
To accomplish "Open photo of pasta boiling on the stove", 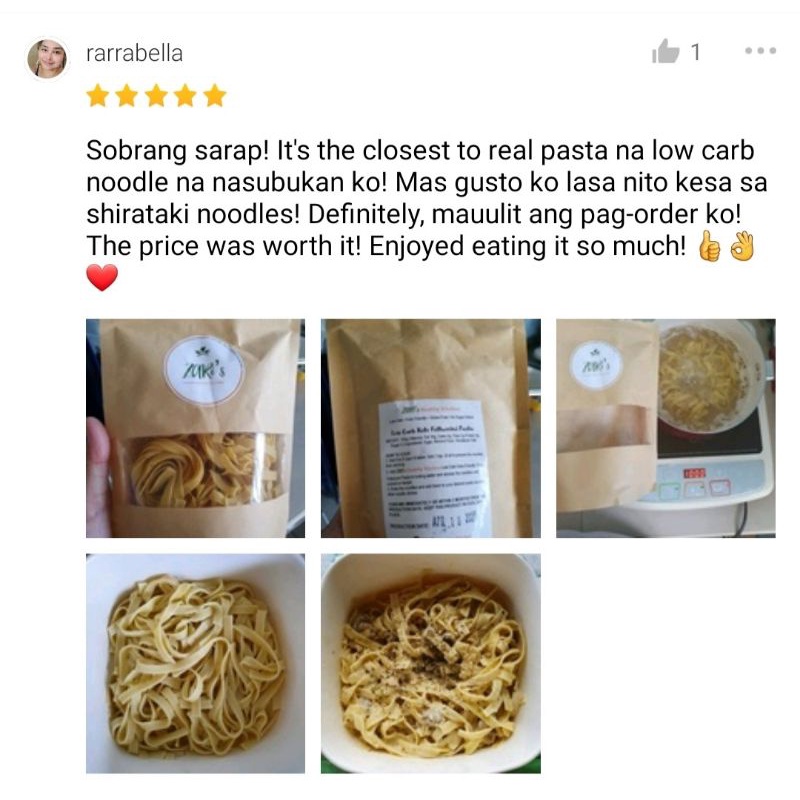I will 666,428.
